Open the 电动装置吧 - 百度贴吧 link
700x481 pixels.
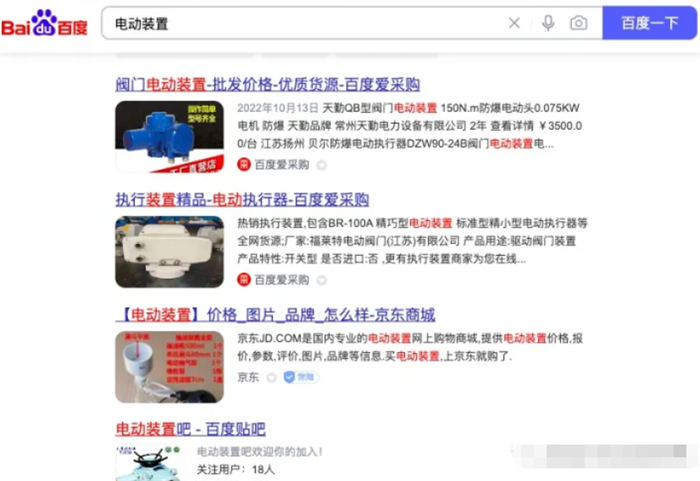[x=190, y=429]
